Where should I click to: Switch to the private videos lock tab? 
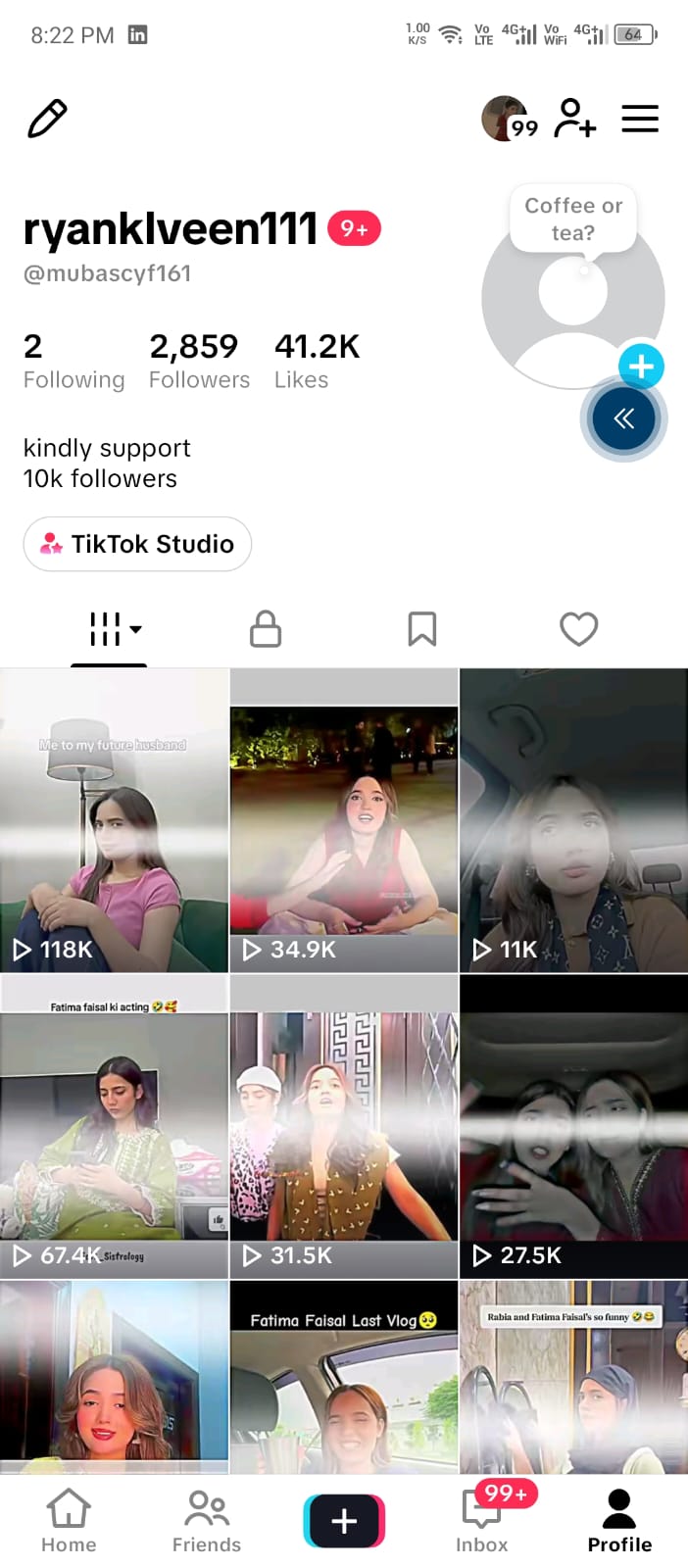pos(266,629)
